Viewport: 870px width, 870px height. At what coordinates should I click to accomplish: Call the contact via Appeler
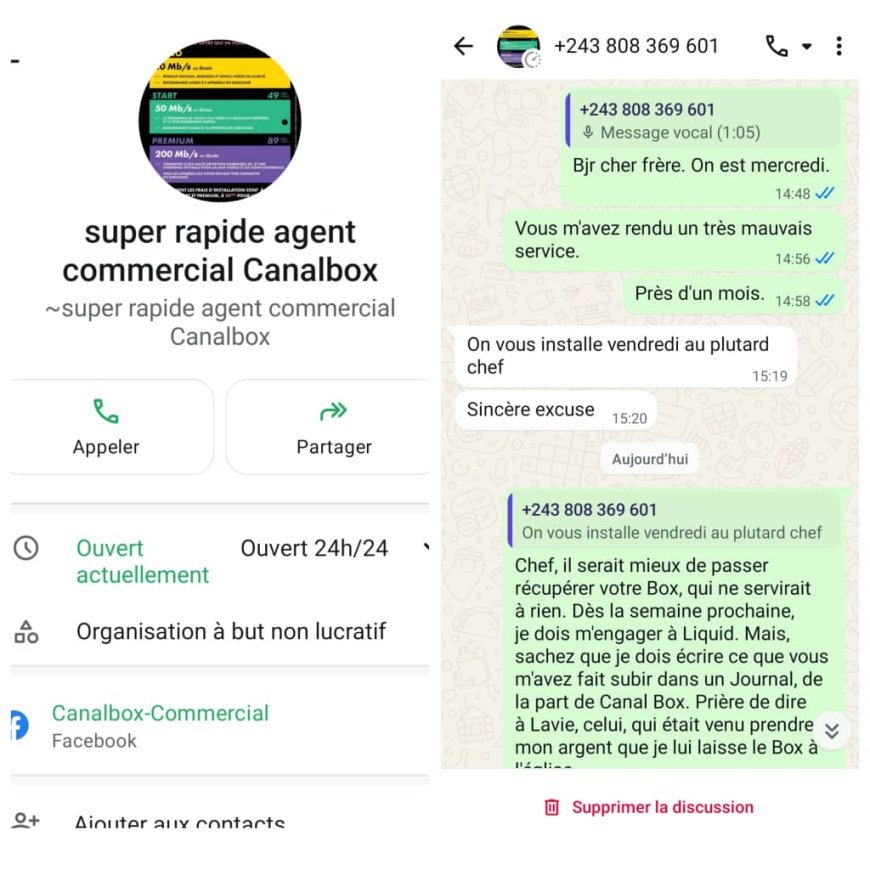pos(106,427)
